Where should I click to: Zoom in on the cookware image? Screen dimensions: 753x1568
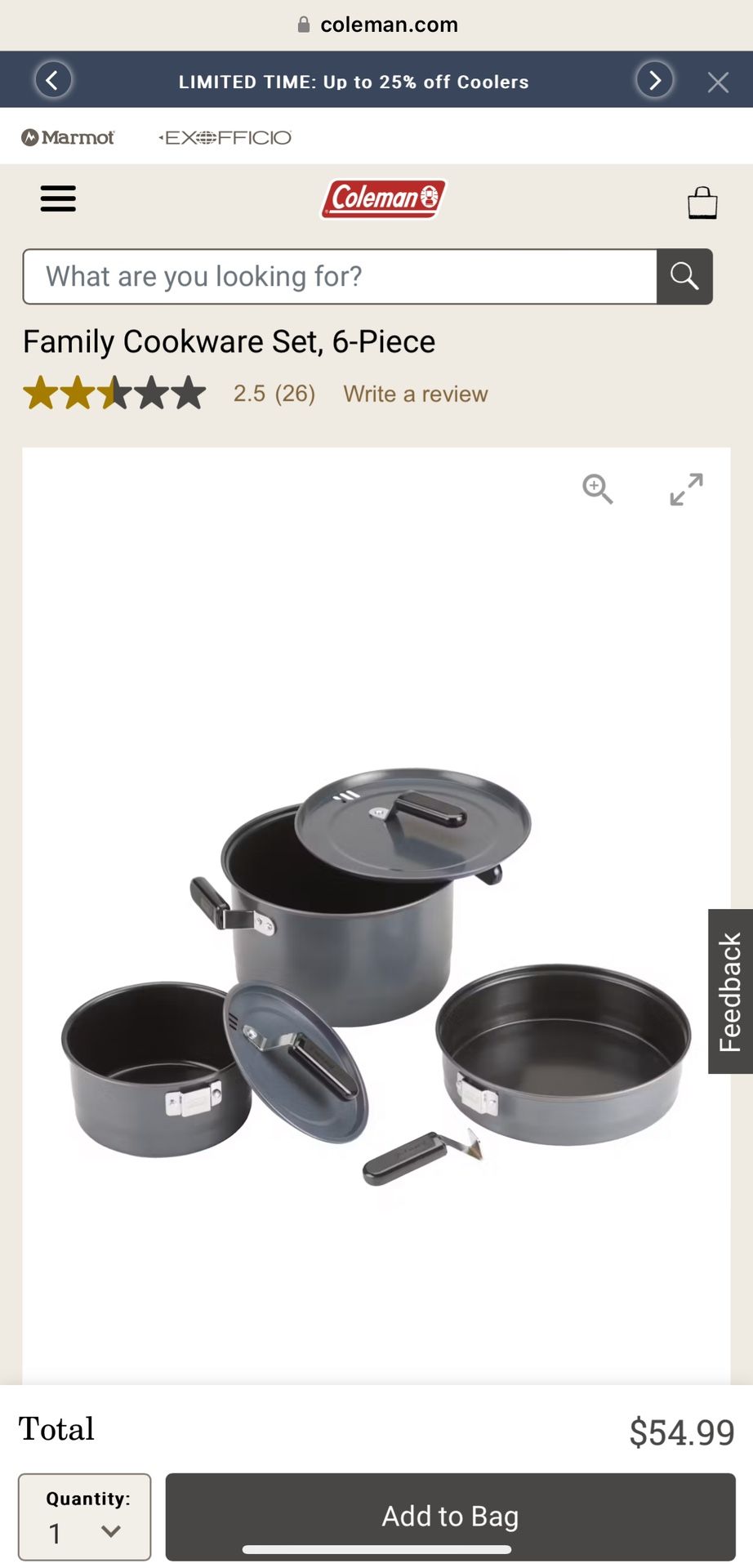pyautogui.click(x=597, y=489)
